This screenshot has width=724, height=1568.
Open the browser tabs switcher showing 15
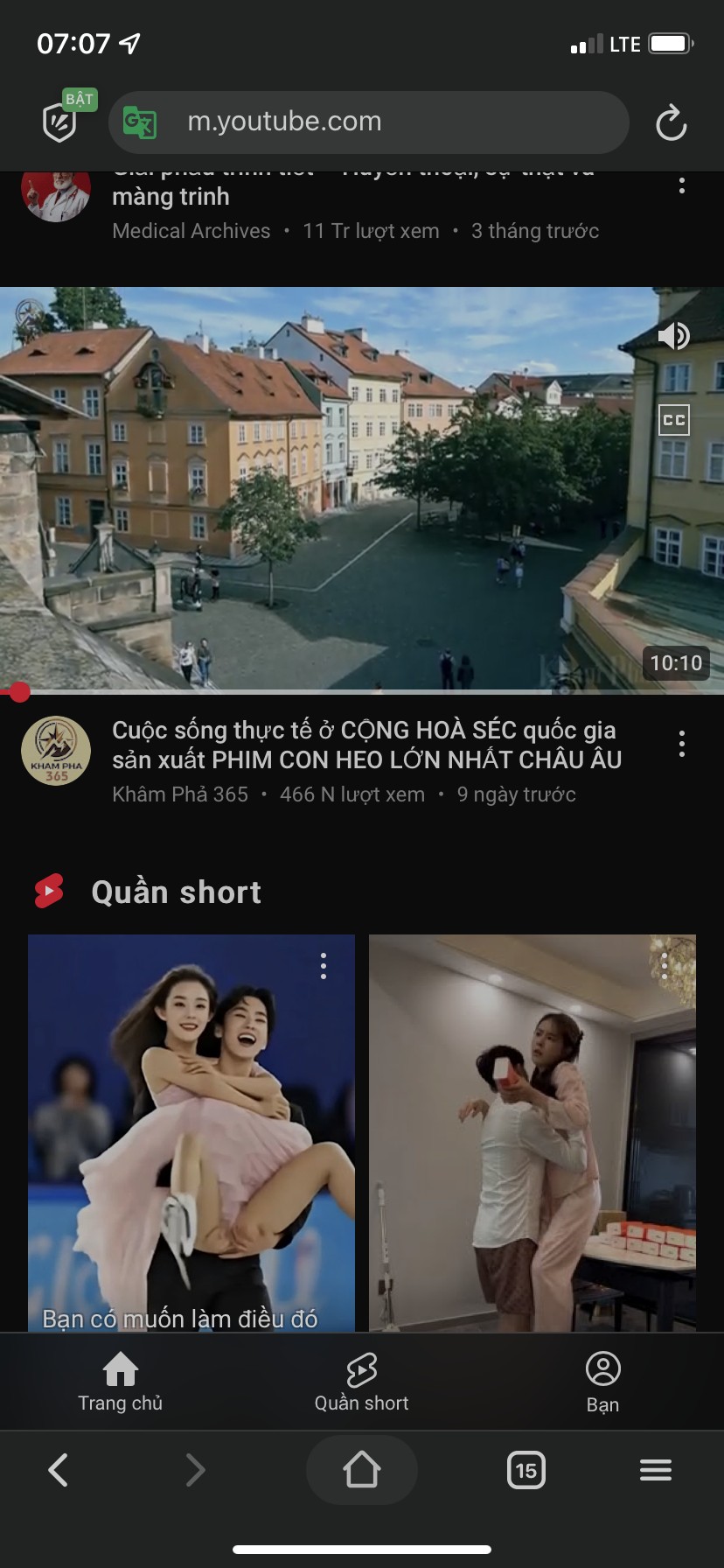coord(526,1470)
